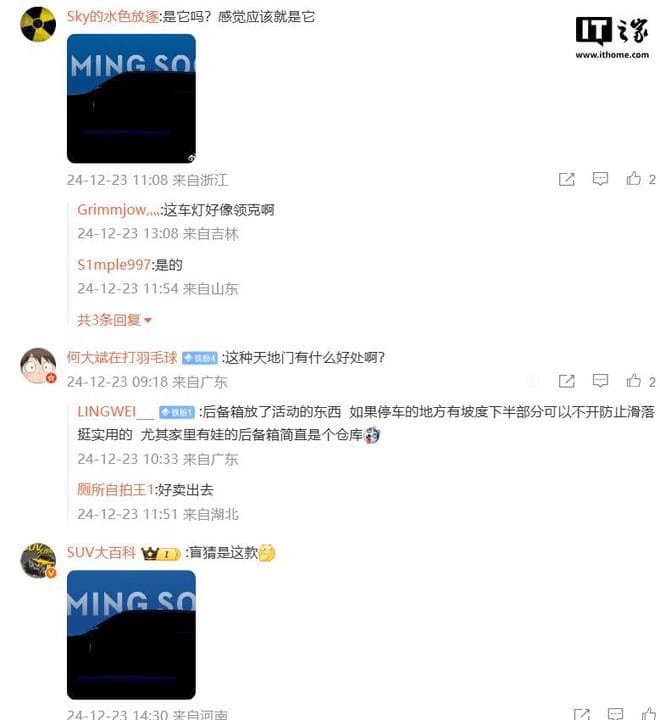
Task: Open LINGWEI__'s profile link
Action: pyautogui.click(x=116, y=412)
